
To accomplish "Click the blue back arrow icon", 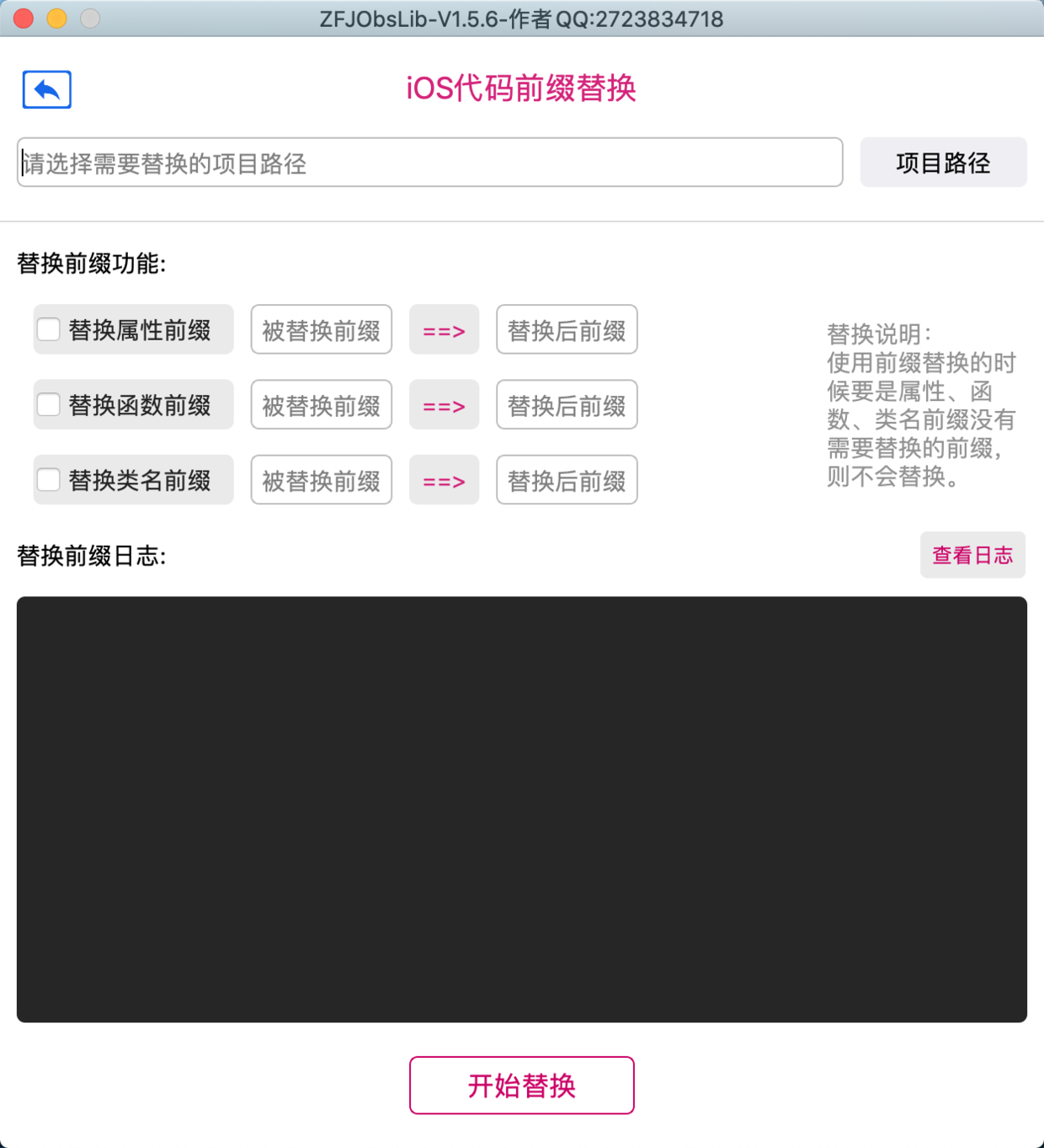I will point(46,89).
